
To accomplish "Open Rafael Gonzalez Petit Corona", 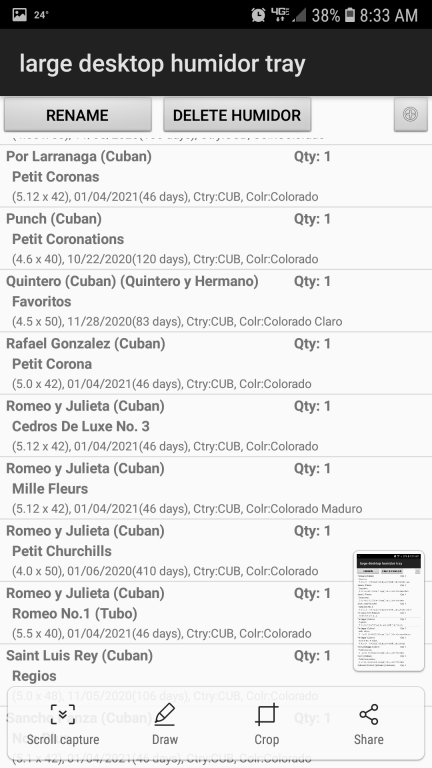I will (216, 363).
